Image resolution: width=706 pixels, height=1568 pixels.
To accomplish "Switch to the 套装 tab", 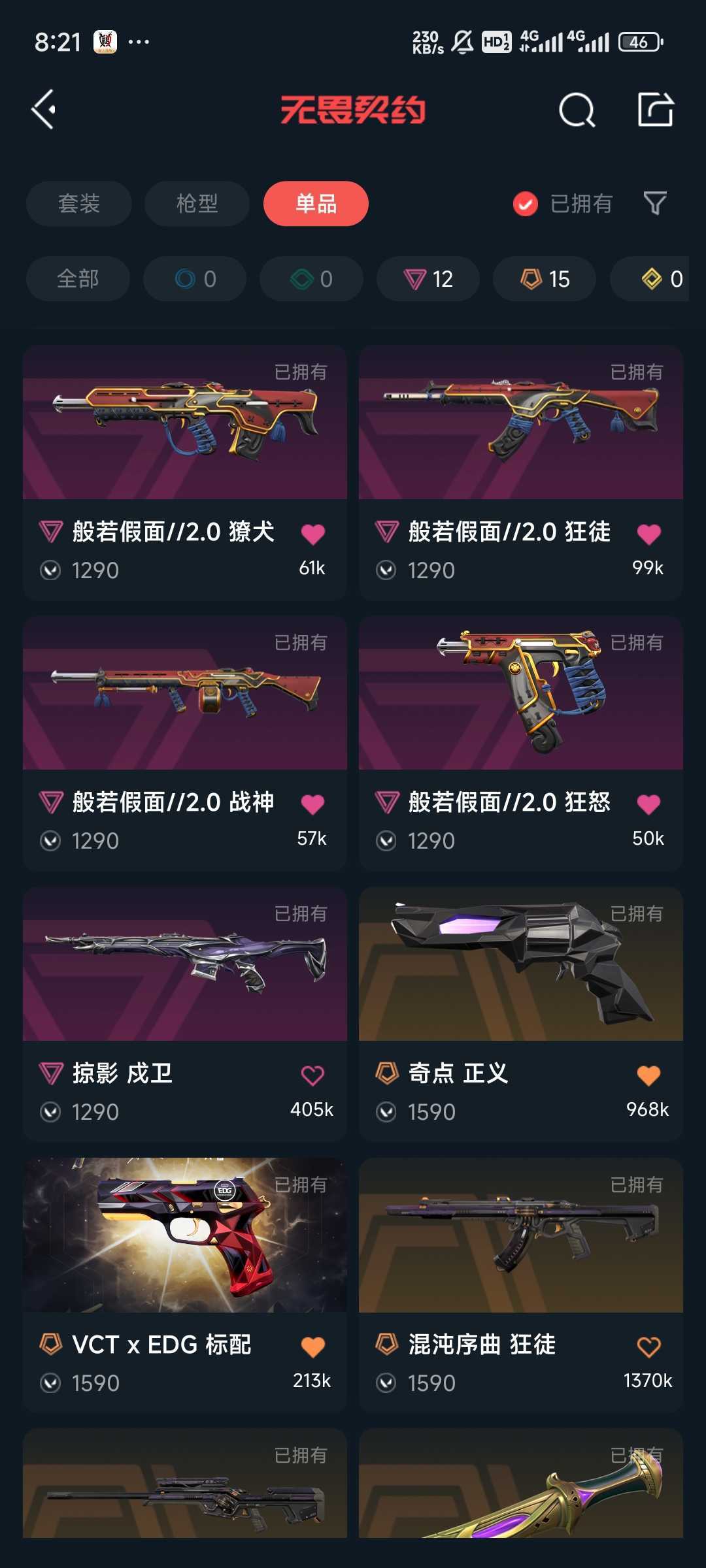I will click(x=78, y=203).
